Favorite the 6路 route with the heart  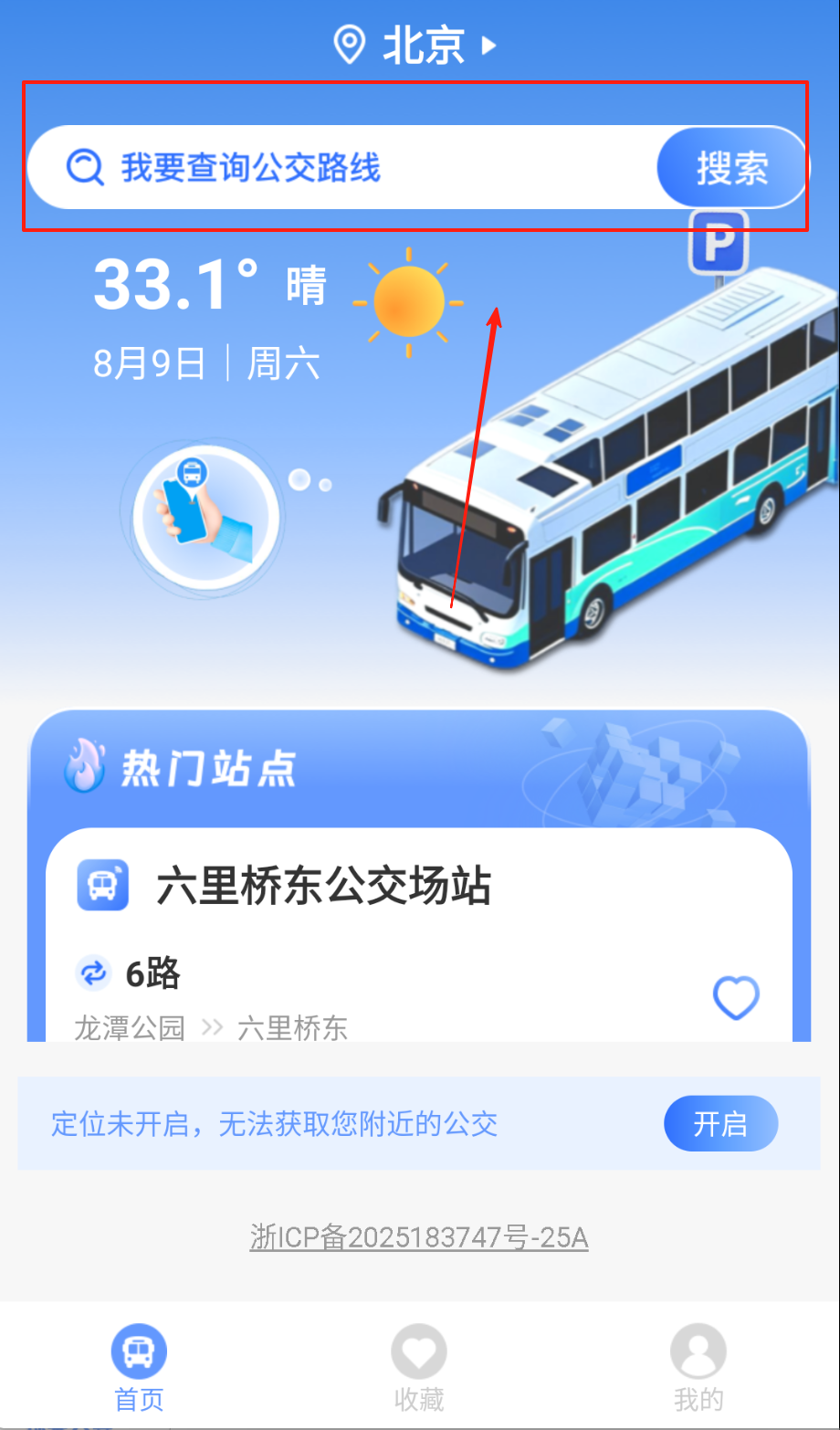pos(736,998)
